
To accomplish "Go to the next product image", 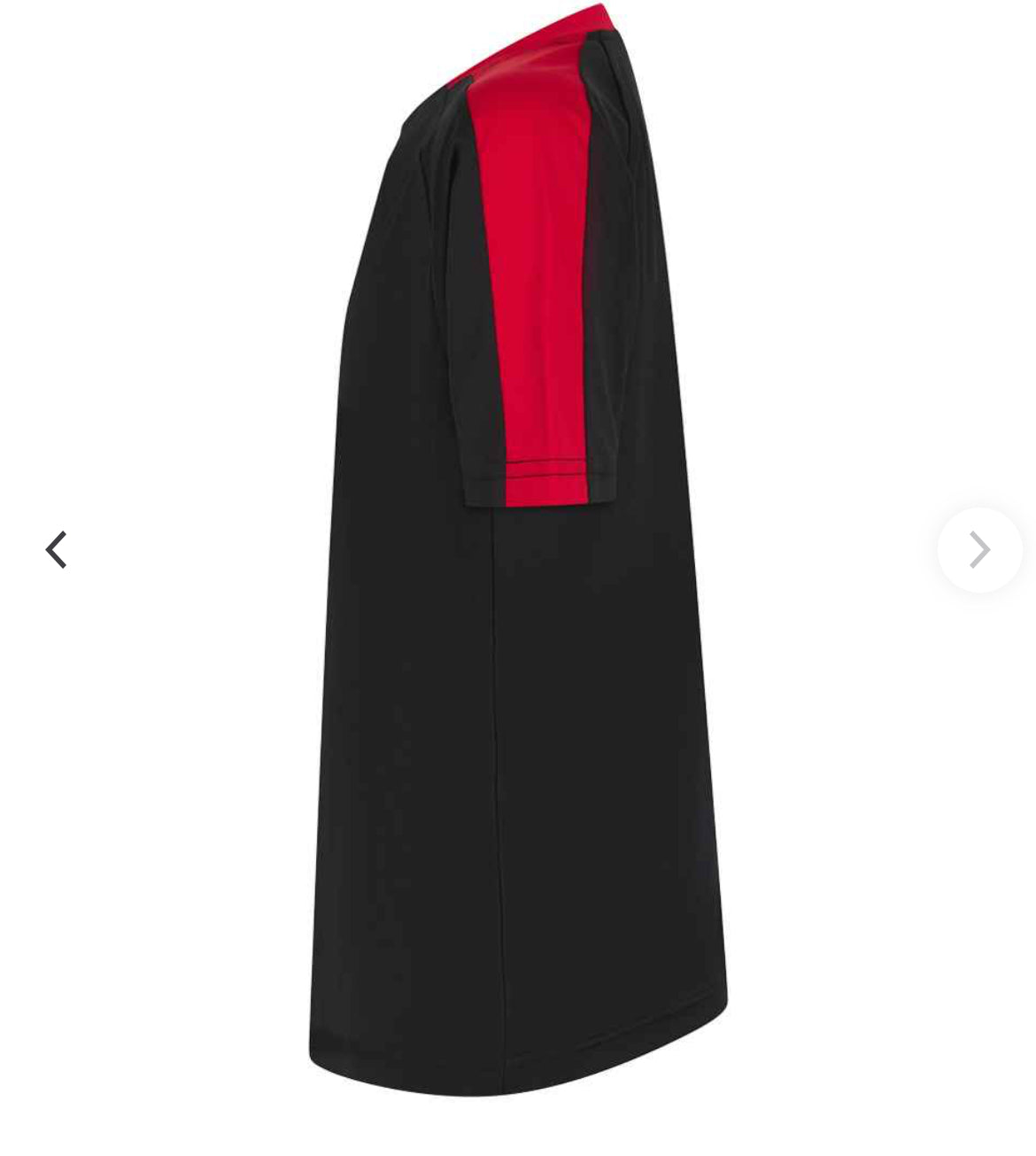I will (x=979, y=550).
